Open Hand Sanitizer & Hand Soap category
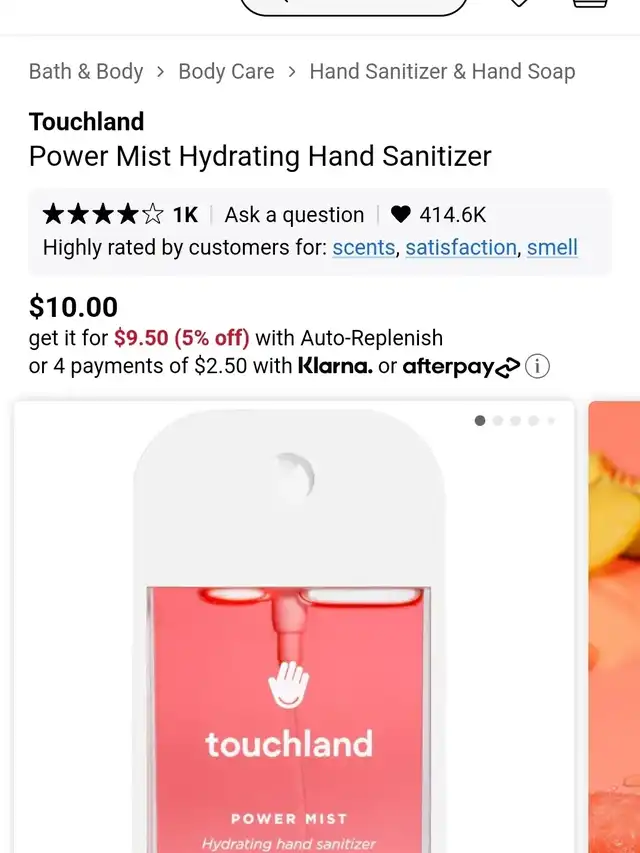The width and height of the screenshot is (640, 853). click(442, 72)
